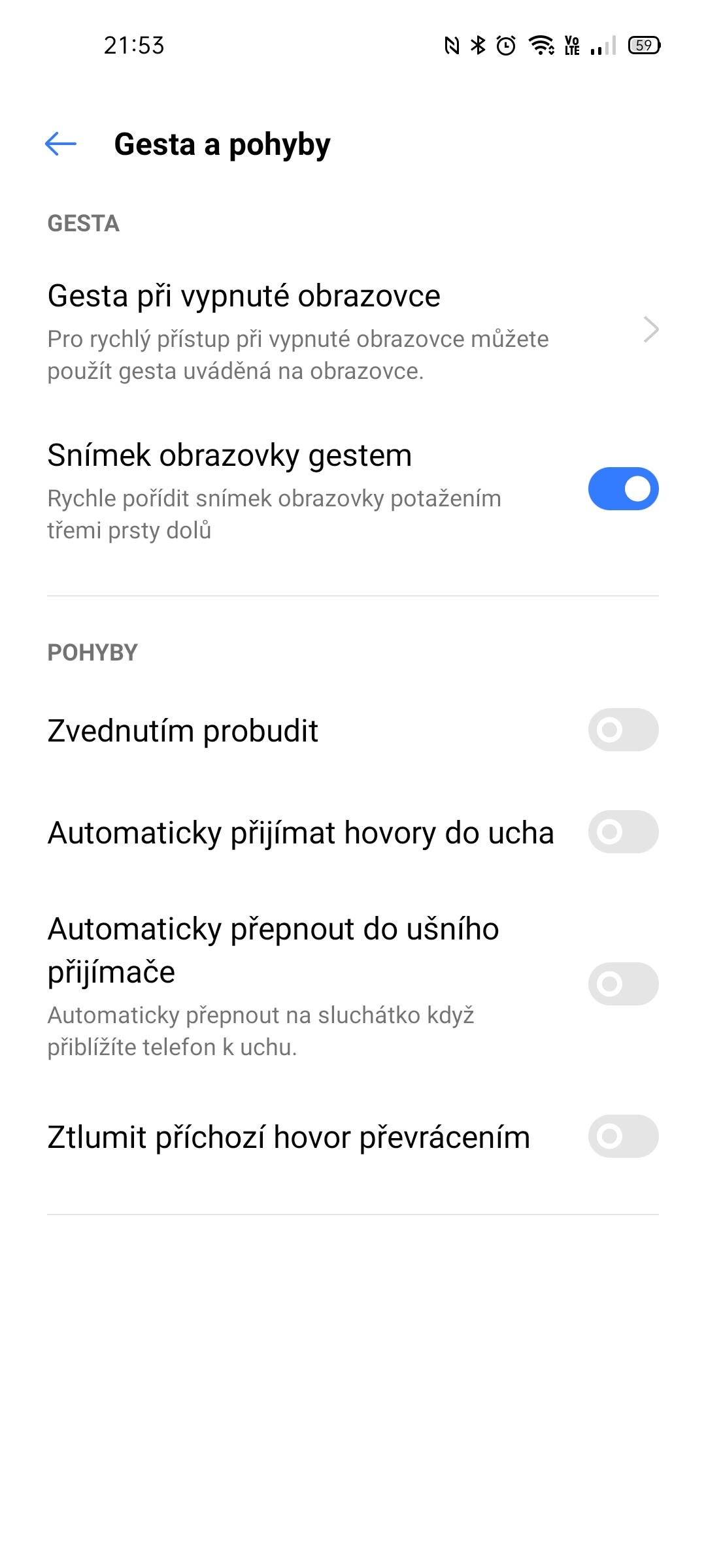Enable Zvednutím probudit
This screenshot has width=706, height=1568.
point(622,730)
